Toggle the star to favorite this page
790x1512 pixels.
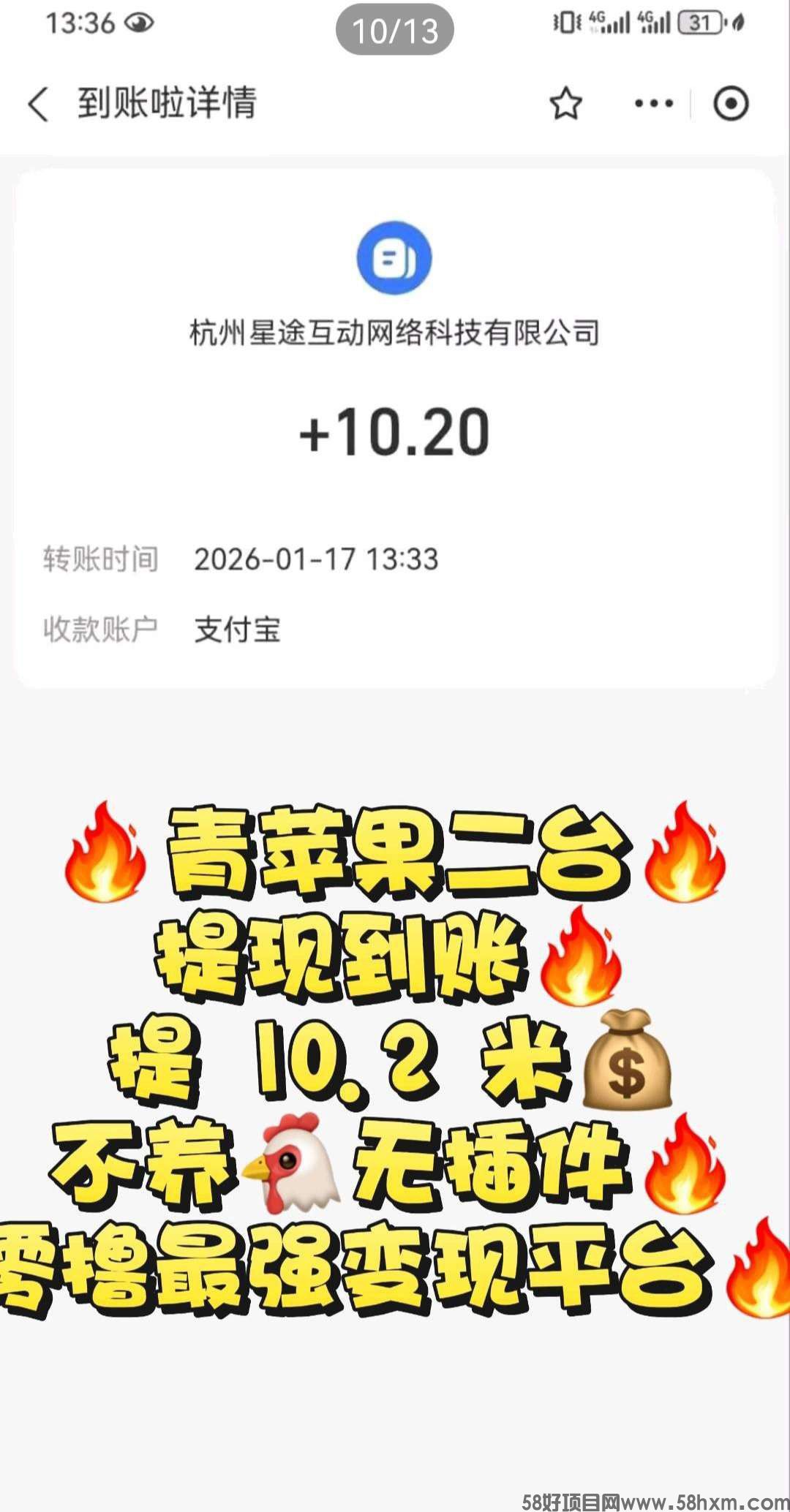565,104
